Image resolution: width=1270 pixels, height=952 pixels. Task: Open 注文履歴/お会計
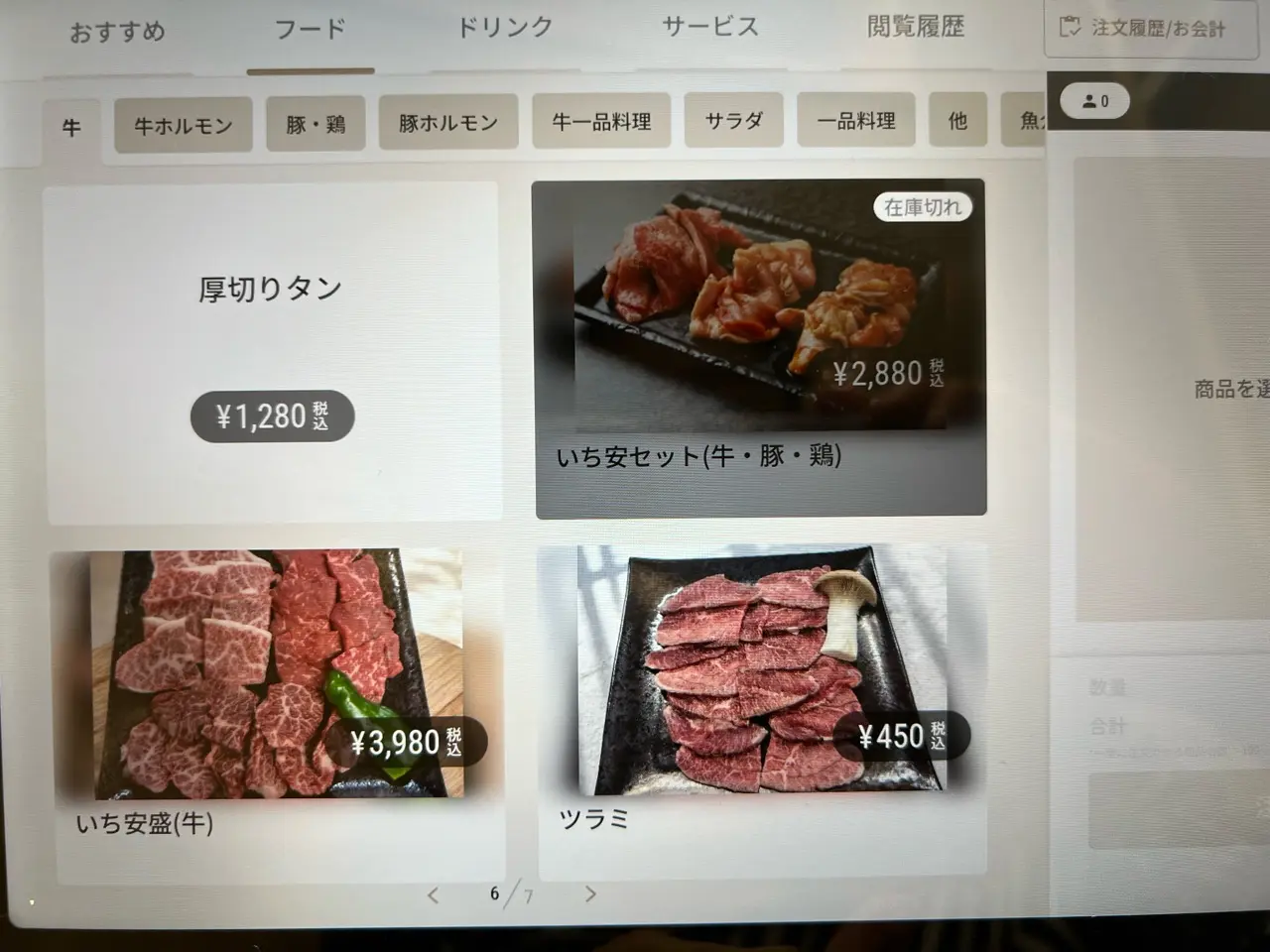pyautogui.click(x=1143, y=29)
